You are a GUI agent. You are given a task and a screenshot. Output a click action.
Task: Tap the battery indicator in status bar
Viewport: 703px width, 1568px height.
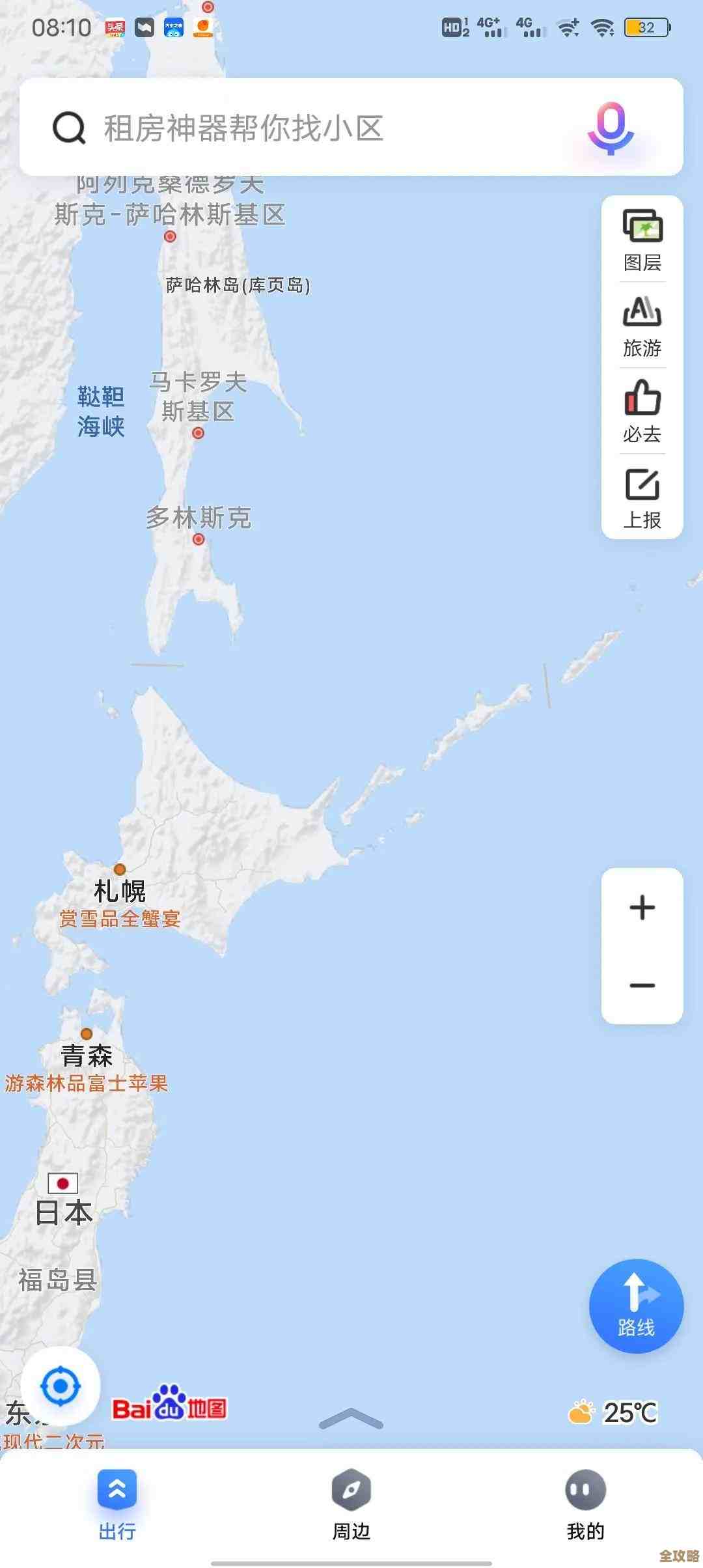(x=645, y=28)
